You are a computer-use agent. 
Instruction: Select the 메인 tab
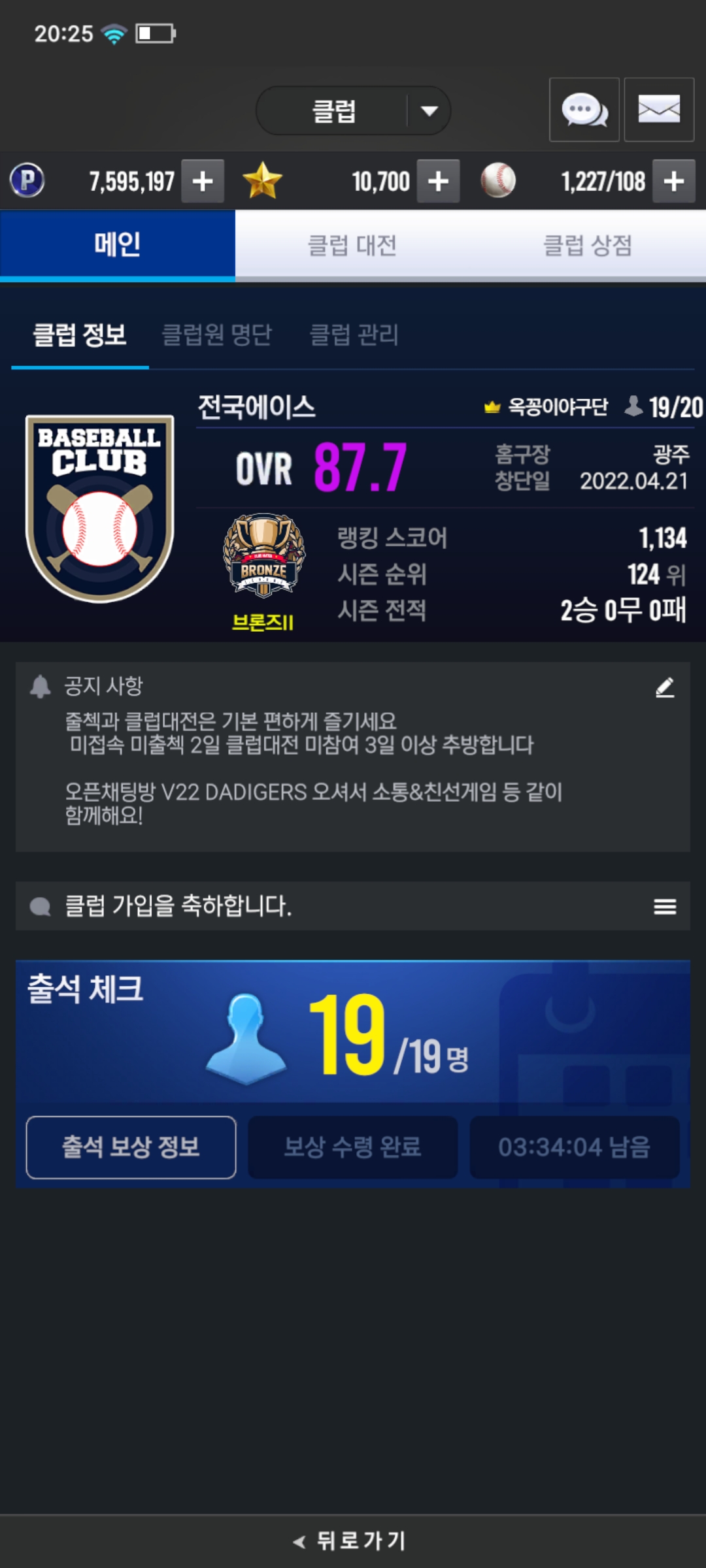(x=118, y=246)
